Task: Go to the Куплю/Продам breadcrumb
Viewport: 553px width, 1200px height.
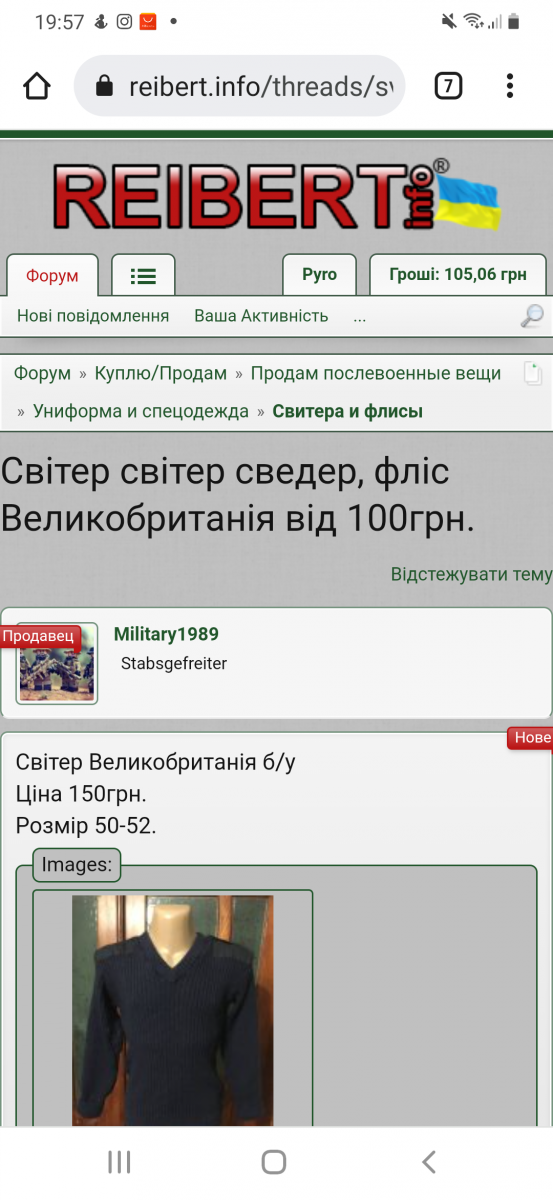Action: pyautogui.click(x=161, y=373)
